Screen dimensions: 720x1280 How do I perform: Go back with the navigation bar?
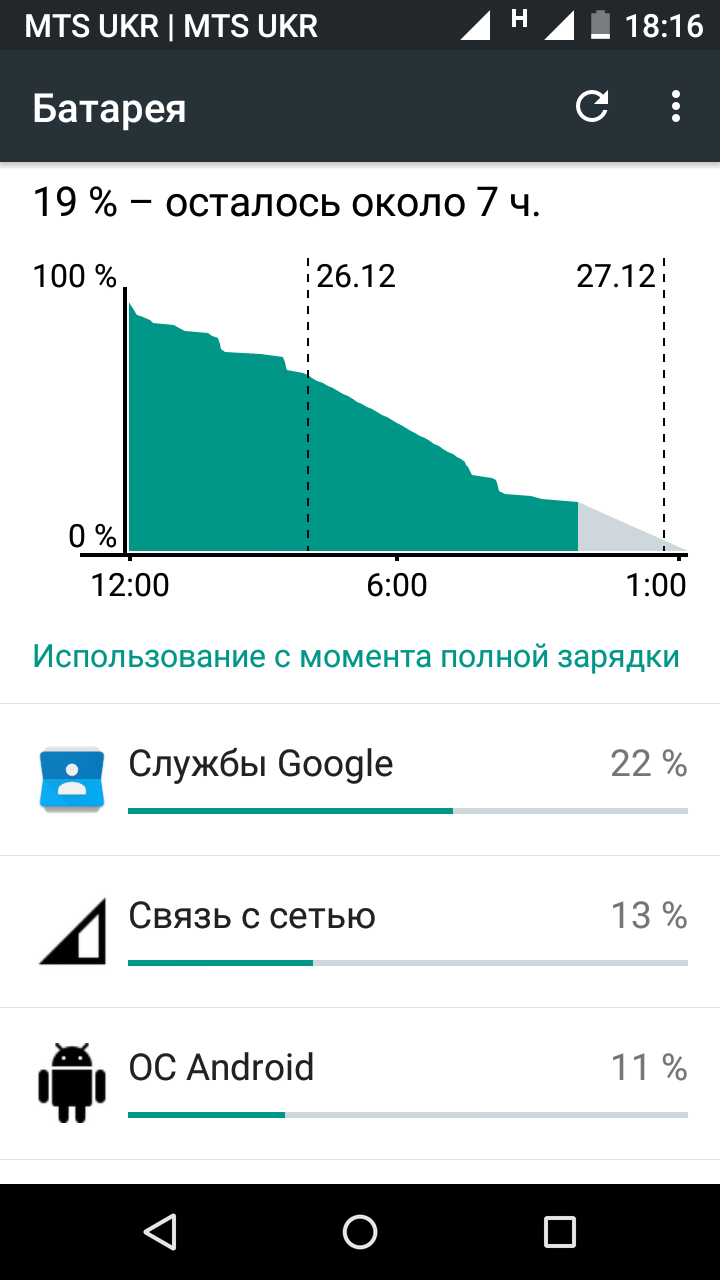click(160, 1231)
